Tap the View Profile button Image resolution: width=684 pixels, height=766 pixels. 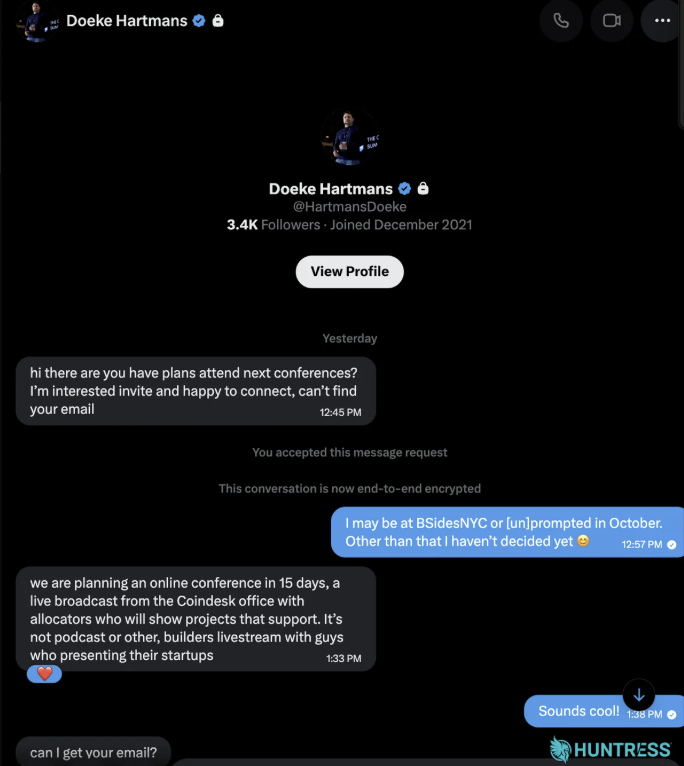[x=350, y=272]
